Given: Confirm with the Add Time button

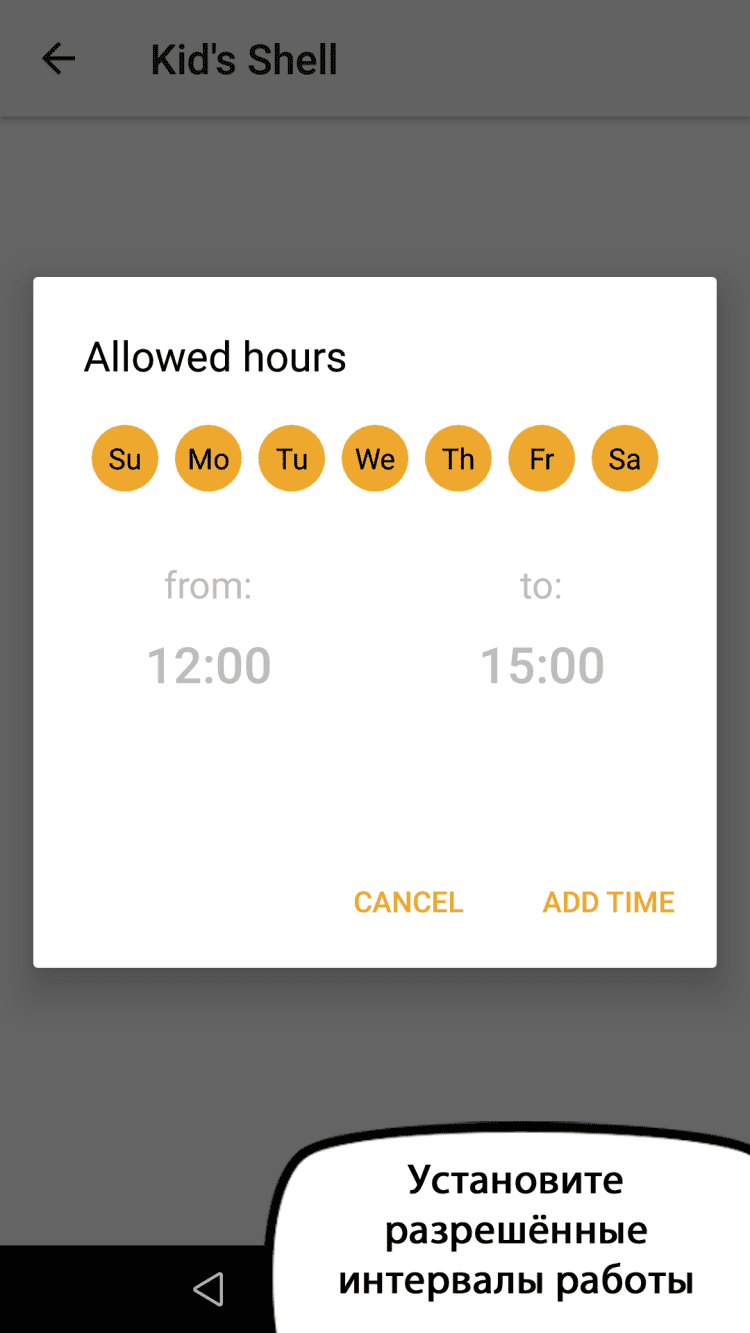Looking at the screenshot, I should pyautogui.click(x=608, y=902).
